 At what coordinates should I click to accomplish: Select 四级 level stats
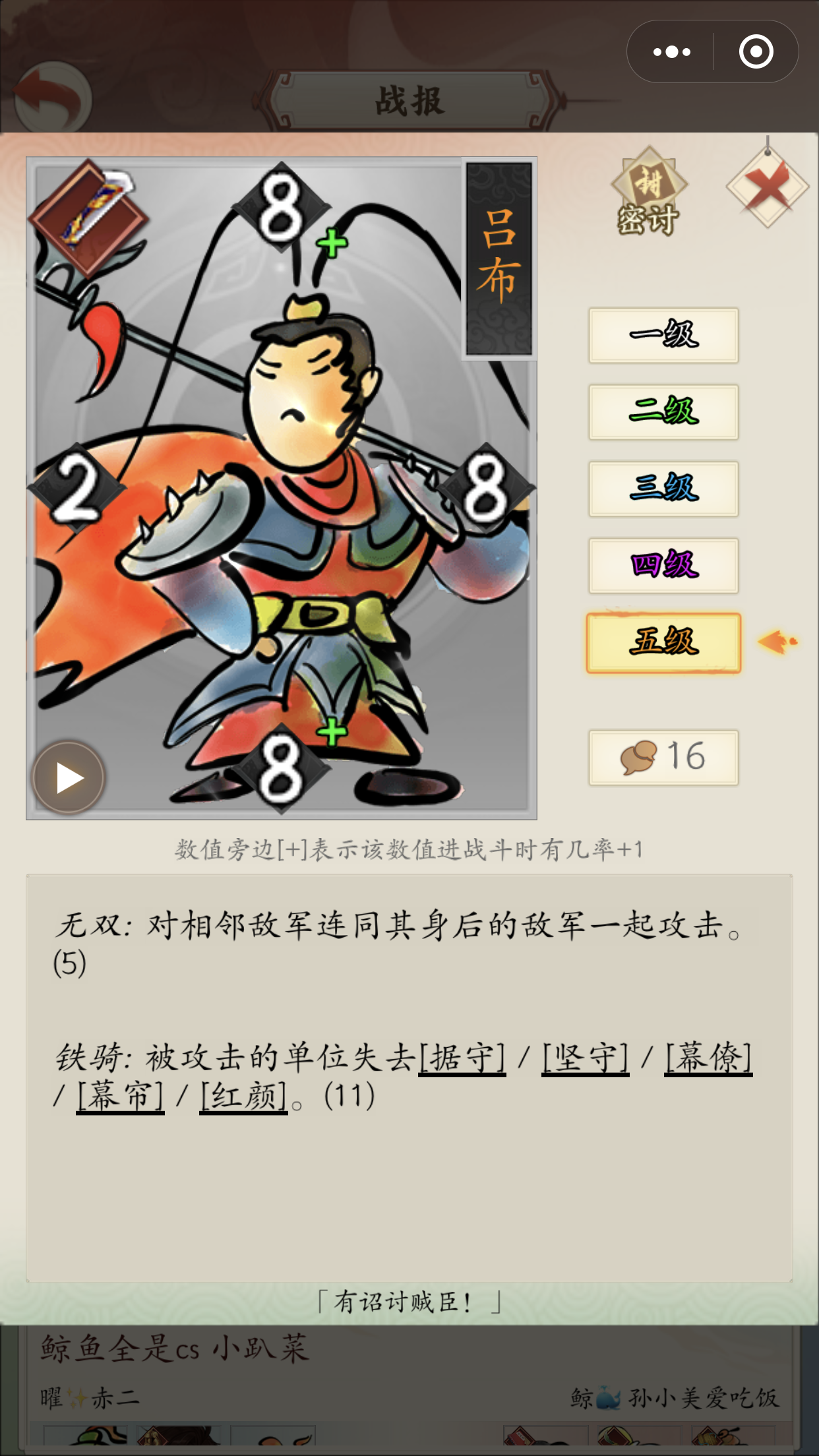tap(663, 565)
